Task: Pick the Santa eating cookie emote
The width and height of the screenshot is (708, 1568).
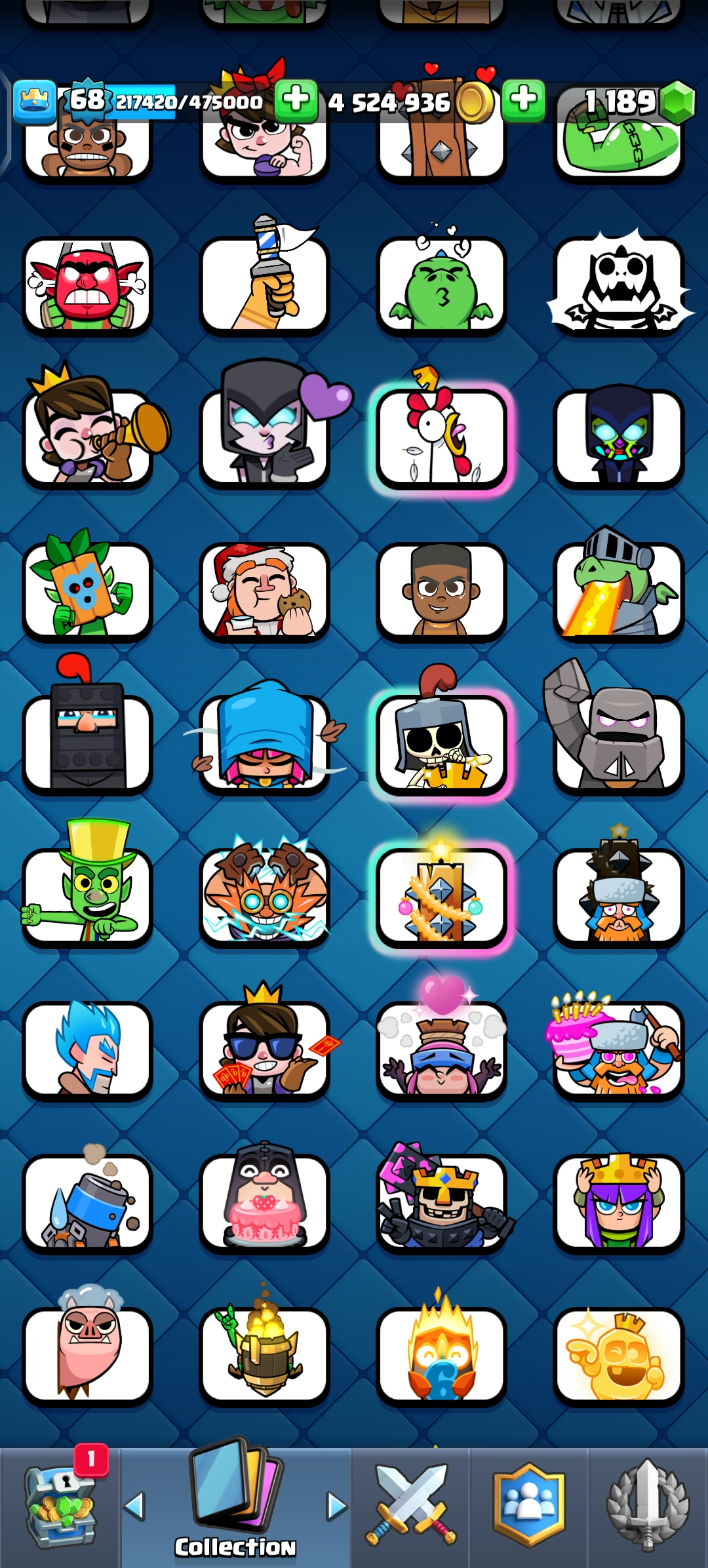Action: point(264,591)
